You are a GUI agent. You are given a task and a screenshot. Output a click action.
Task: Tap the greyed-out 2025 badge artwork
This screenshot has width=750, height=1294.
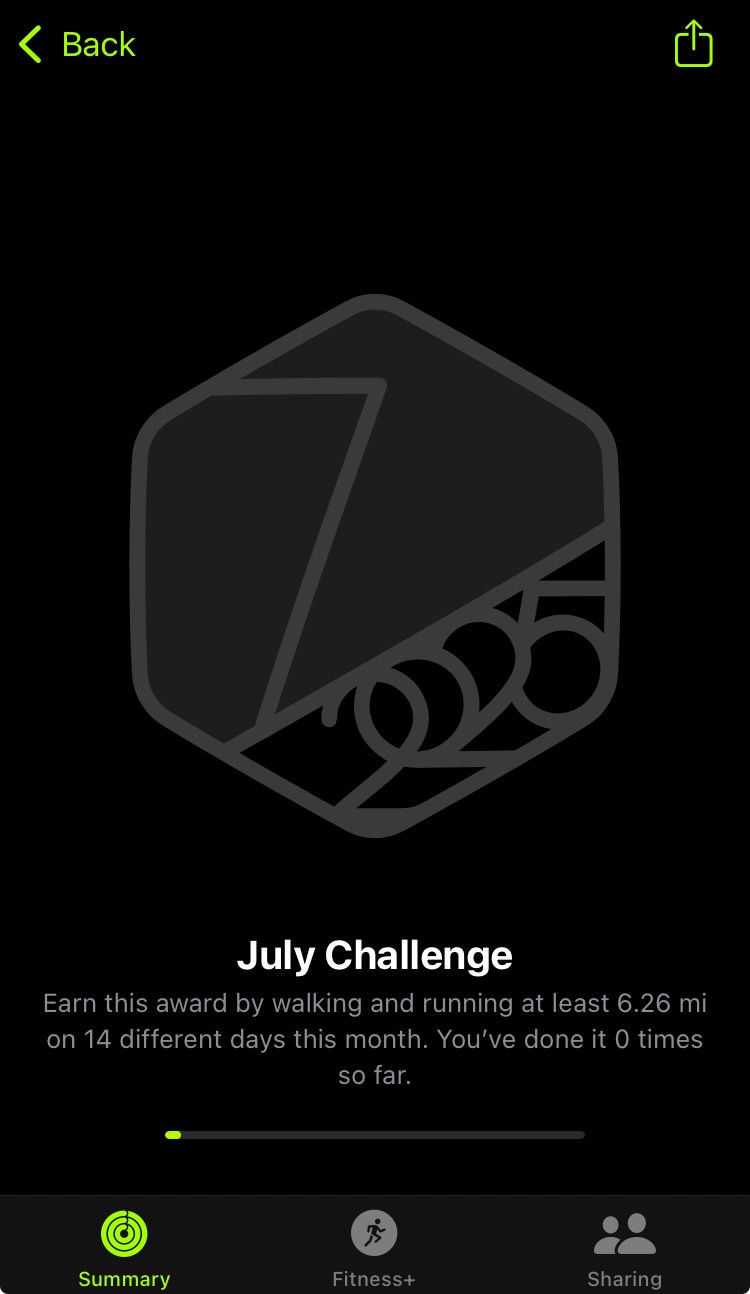click(x=375, y=565)
